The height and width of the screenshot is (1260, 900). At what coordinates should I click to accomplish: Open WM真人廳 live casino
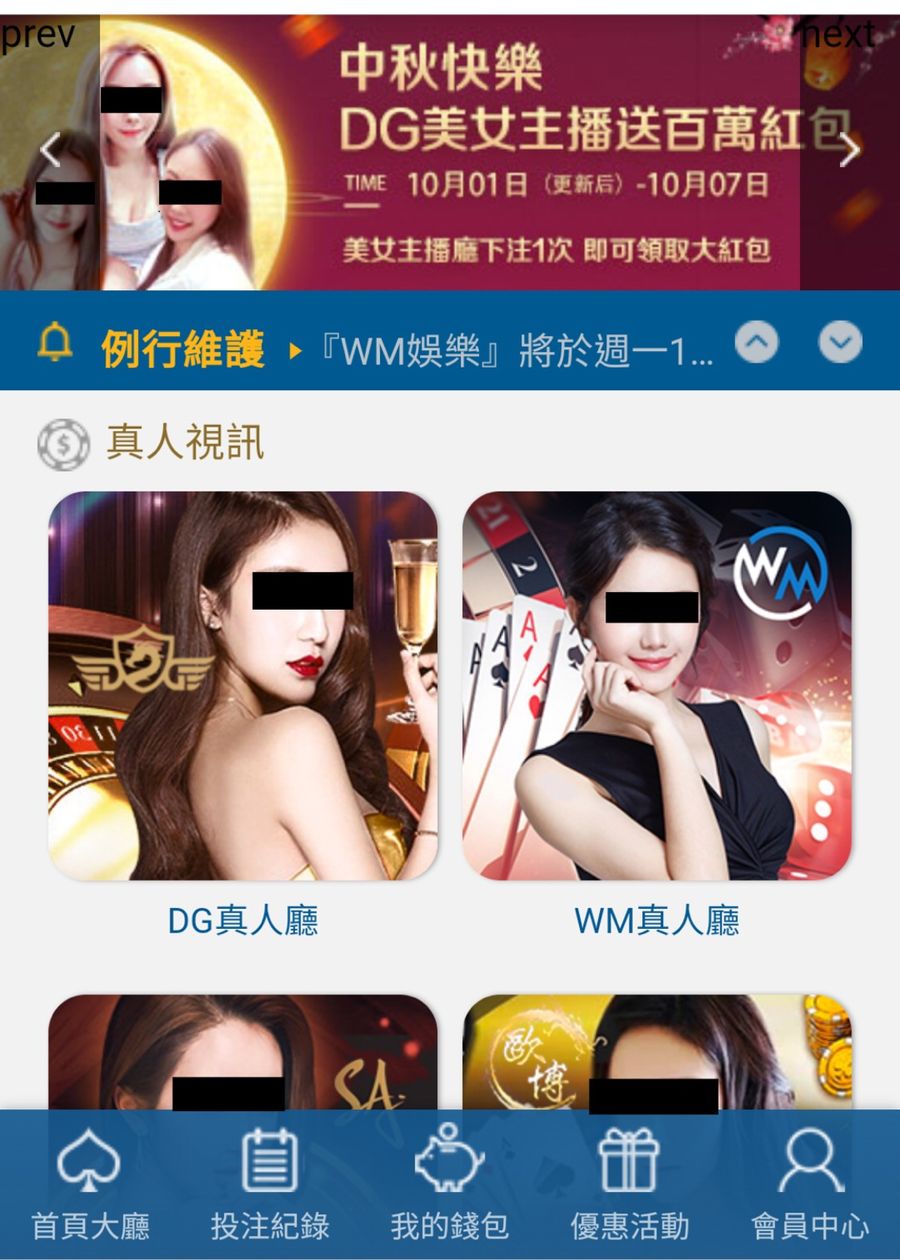tap(656, 686)
